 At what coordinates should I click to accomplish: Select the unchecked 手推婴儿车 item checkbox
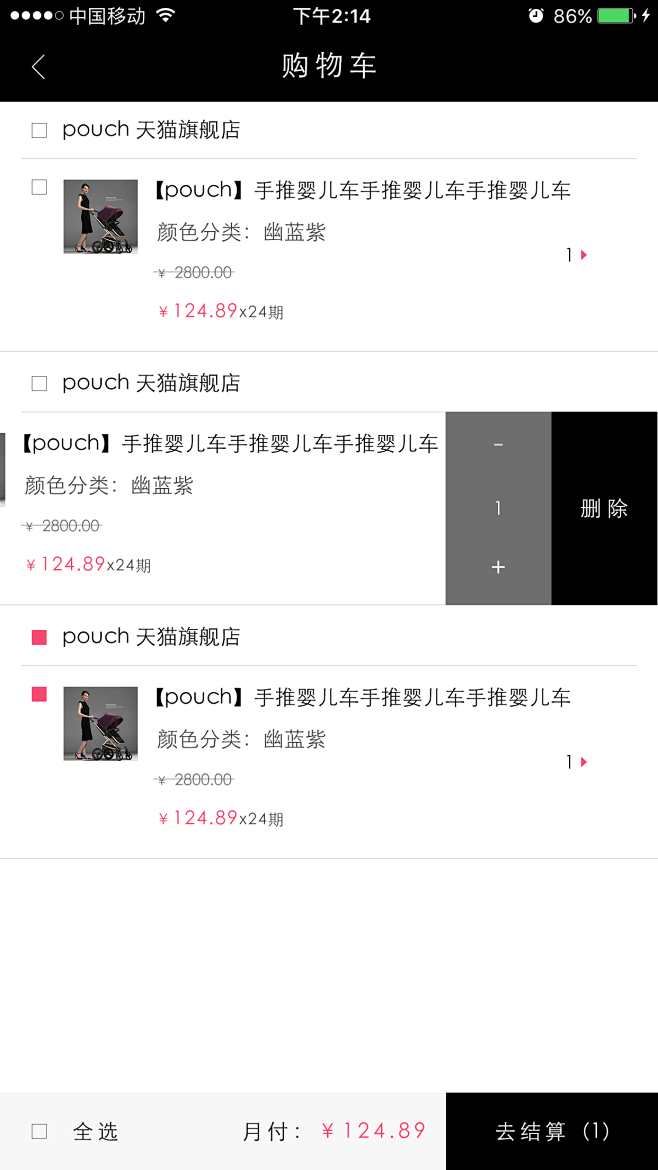[39, 187]
